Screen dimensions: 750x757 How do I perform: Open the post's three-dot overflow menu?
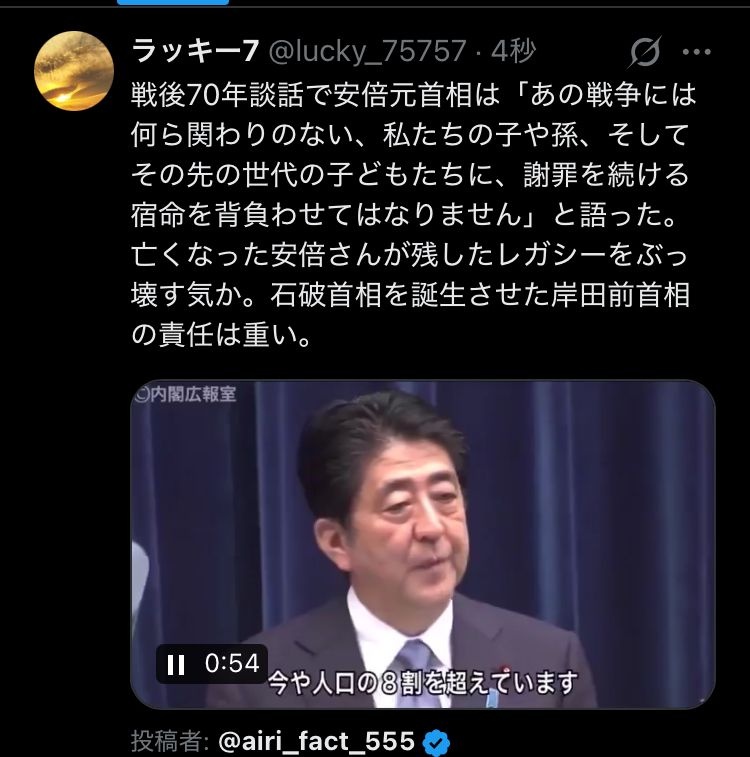pyautogui.click(x=696, y=51)
